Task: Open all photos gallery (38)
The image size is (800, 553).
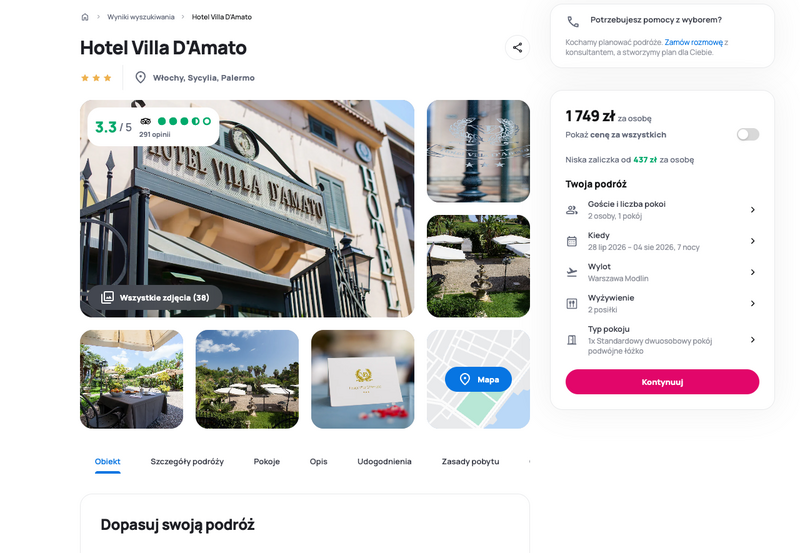Action: click(155, 297)
